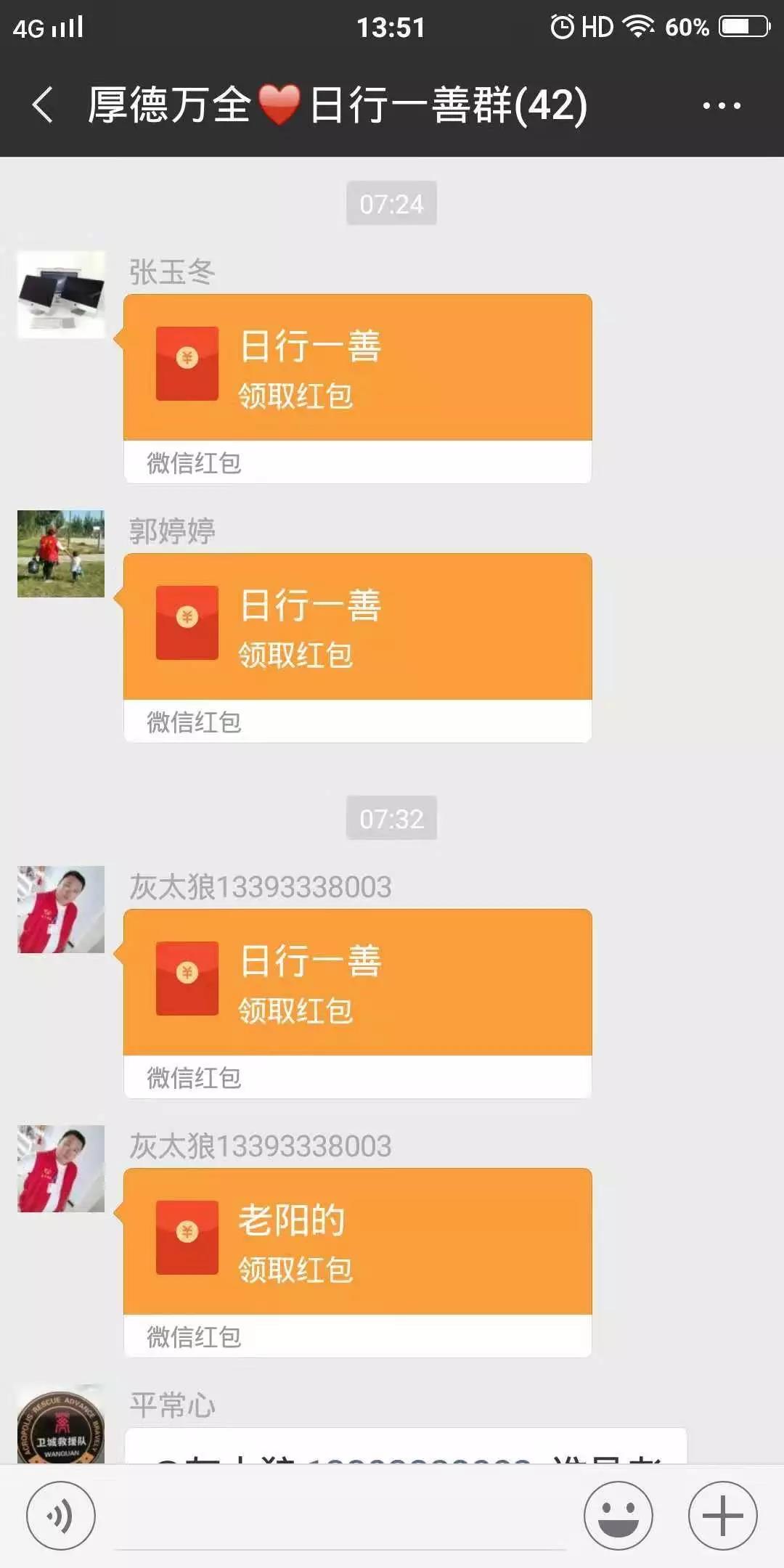
Task: Open 郭婷婷's 日行一善 red packet
Action: (x=357, y=627)
